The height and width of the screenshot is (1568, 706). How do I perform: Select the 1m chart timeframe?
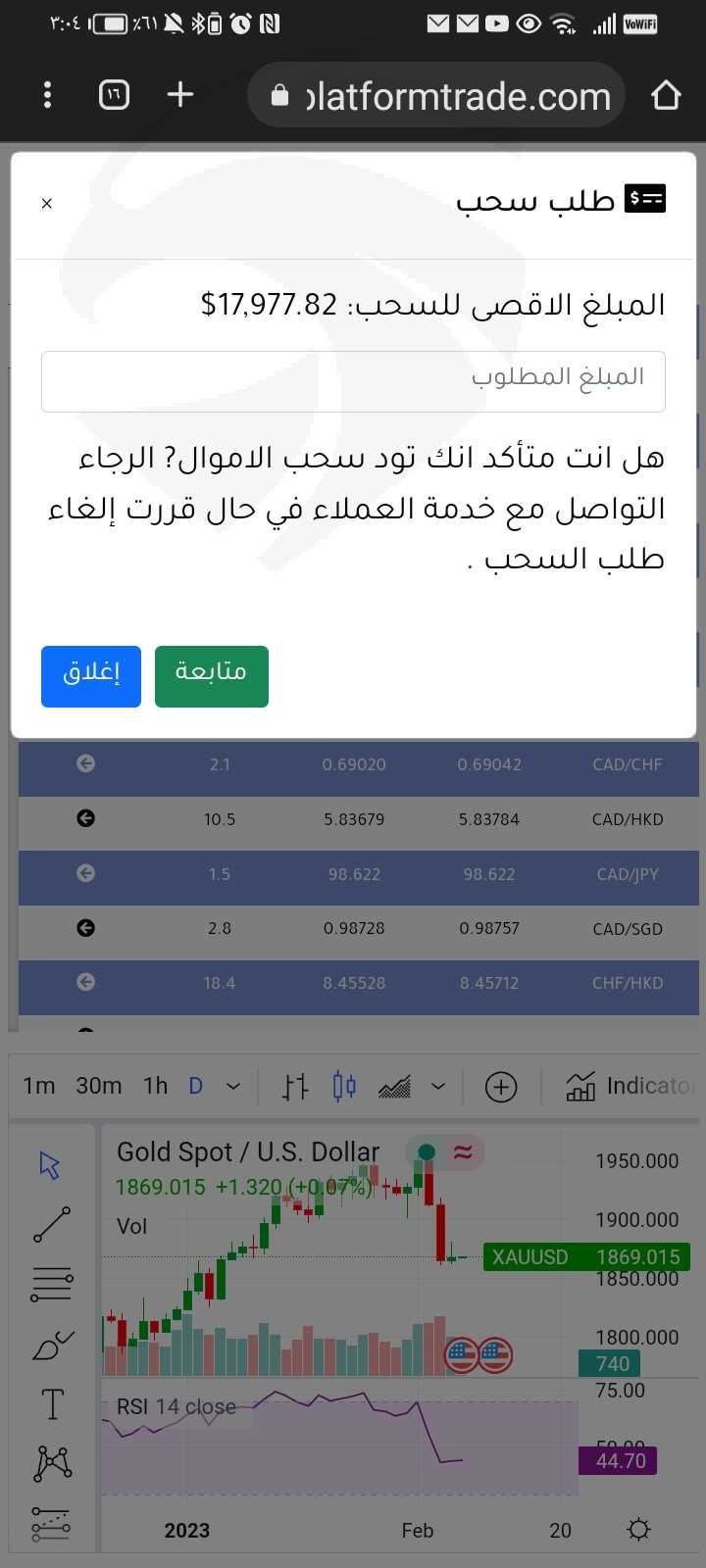(39, 1086)
